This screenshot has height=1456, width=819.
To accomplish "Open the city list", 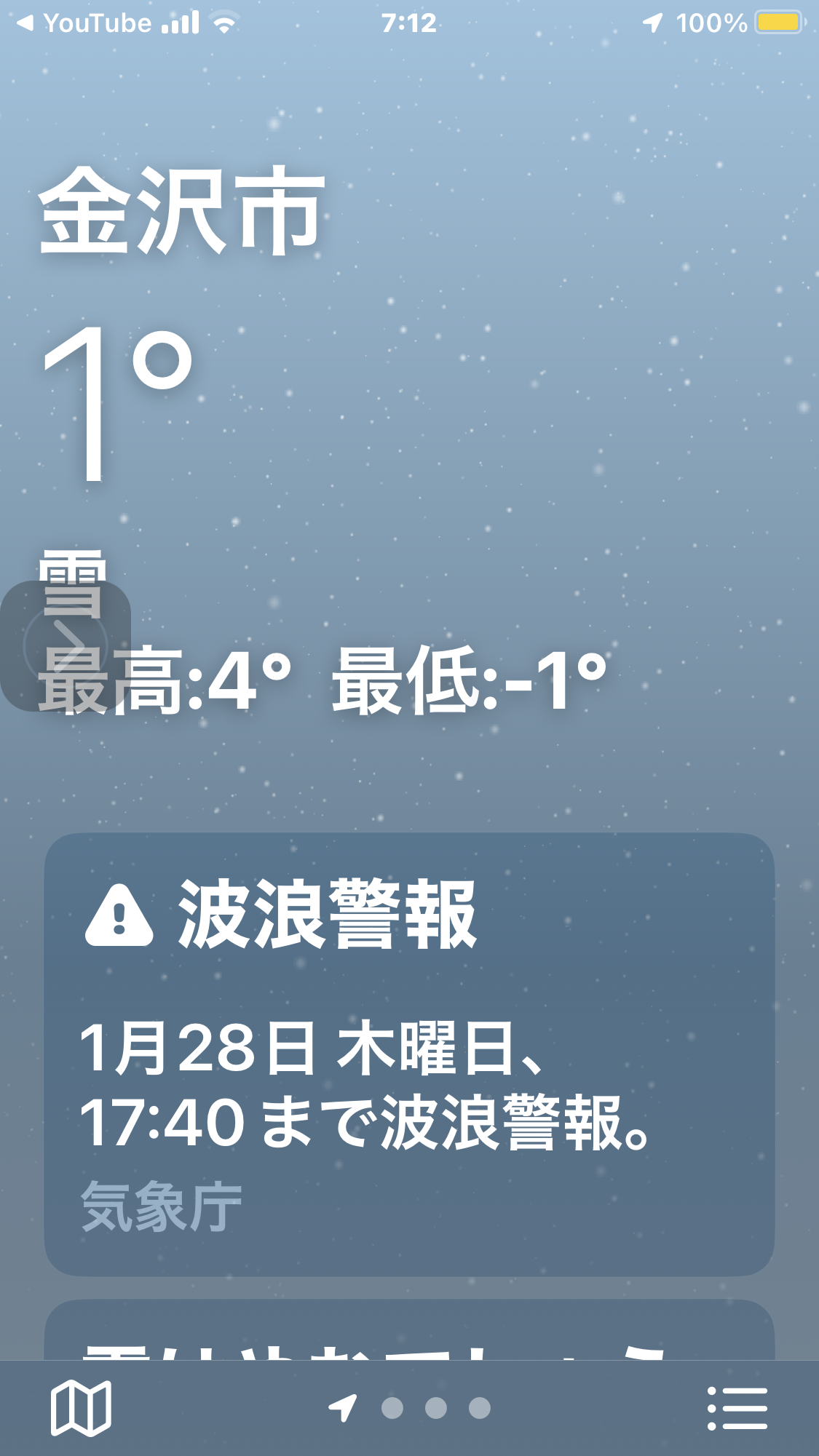I will (737, 1408).
